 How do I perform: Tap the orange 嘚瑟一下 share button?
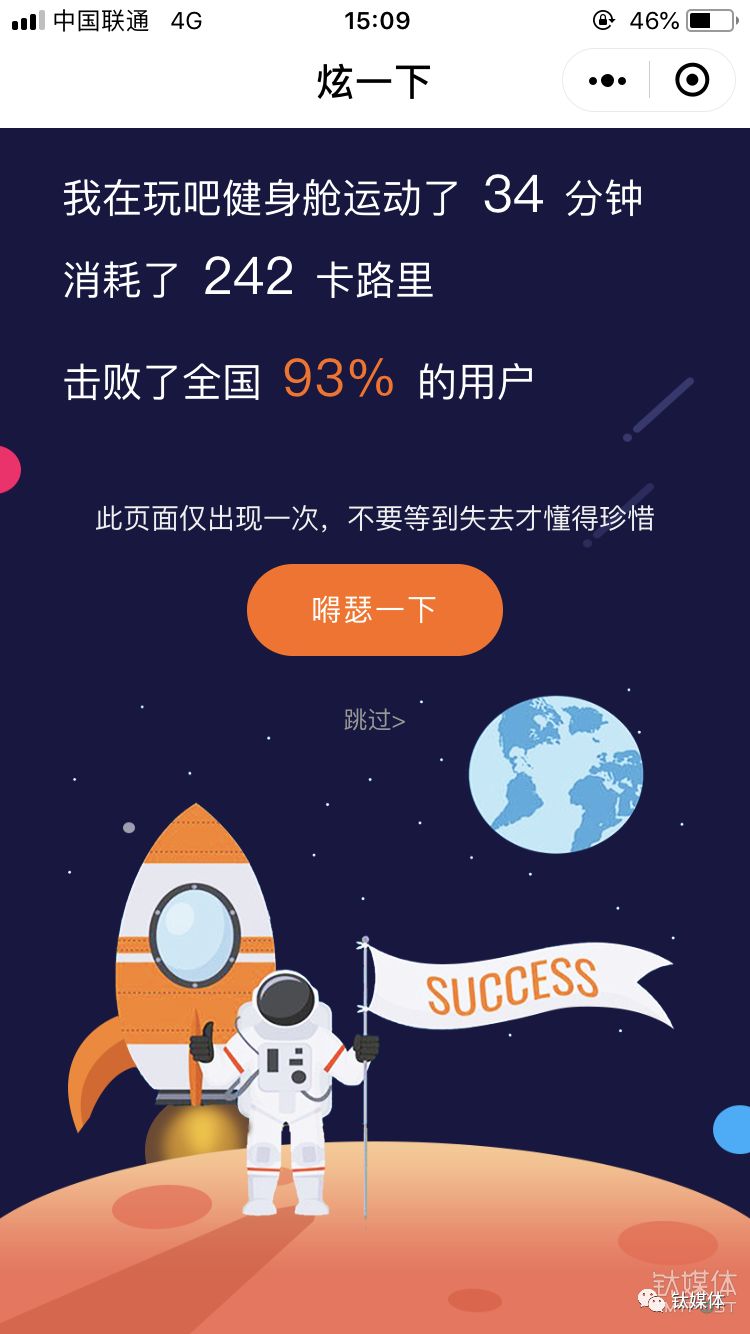pos(374,609)
